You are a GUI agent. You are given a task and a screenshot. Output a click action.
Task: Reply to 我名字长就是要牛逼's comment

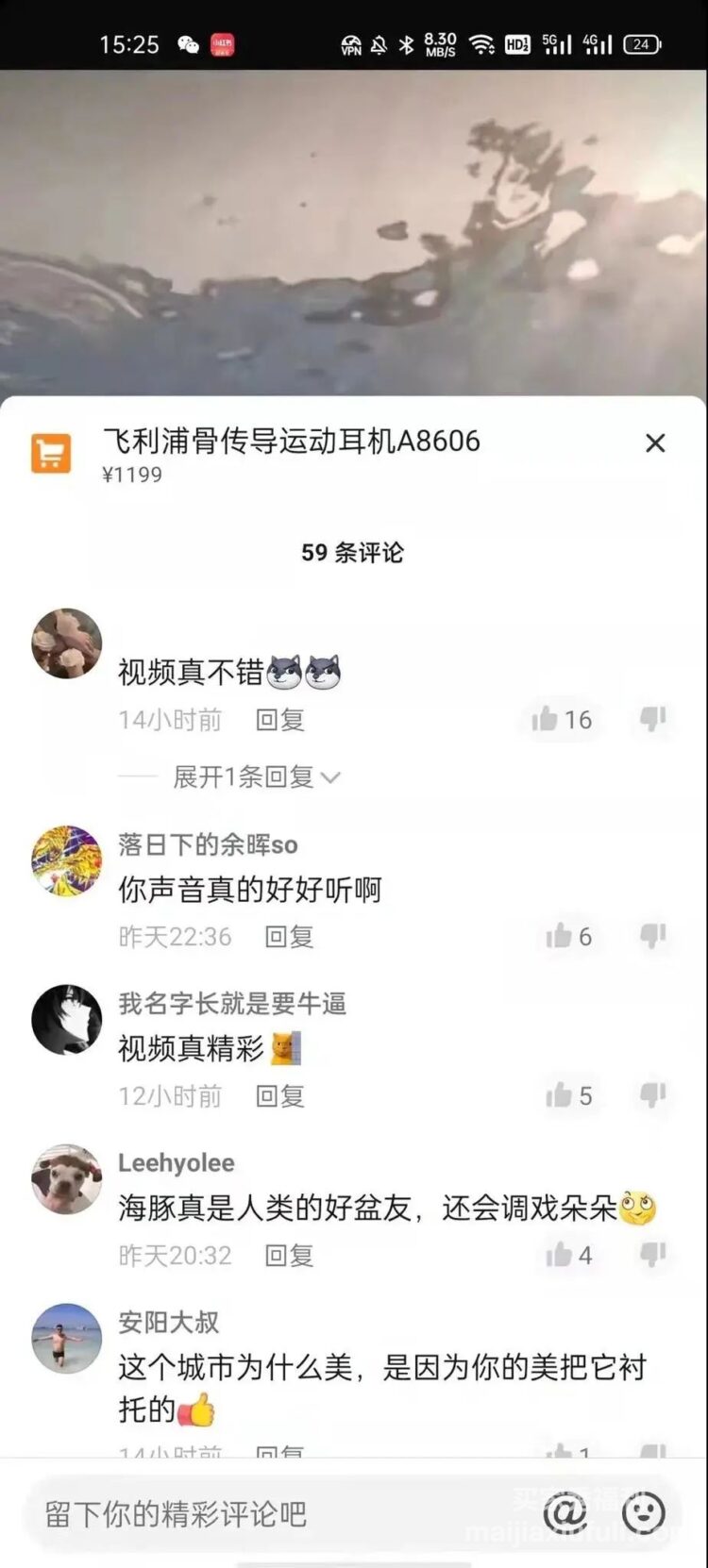(279, 1096)
